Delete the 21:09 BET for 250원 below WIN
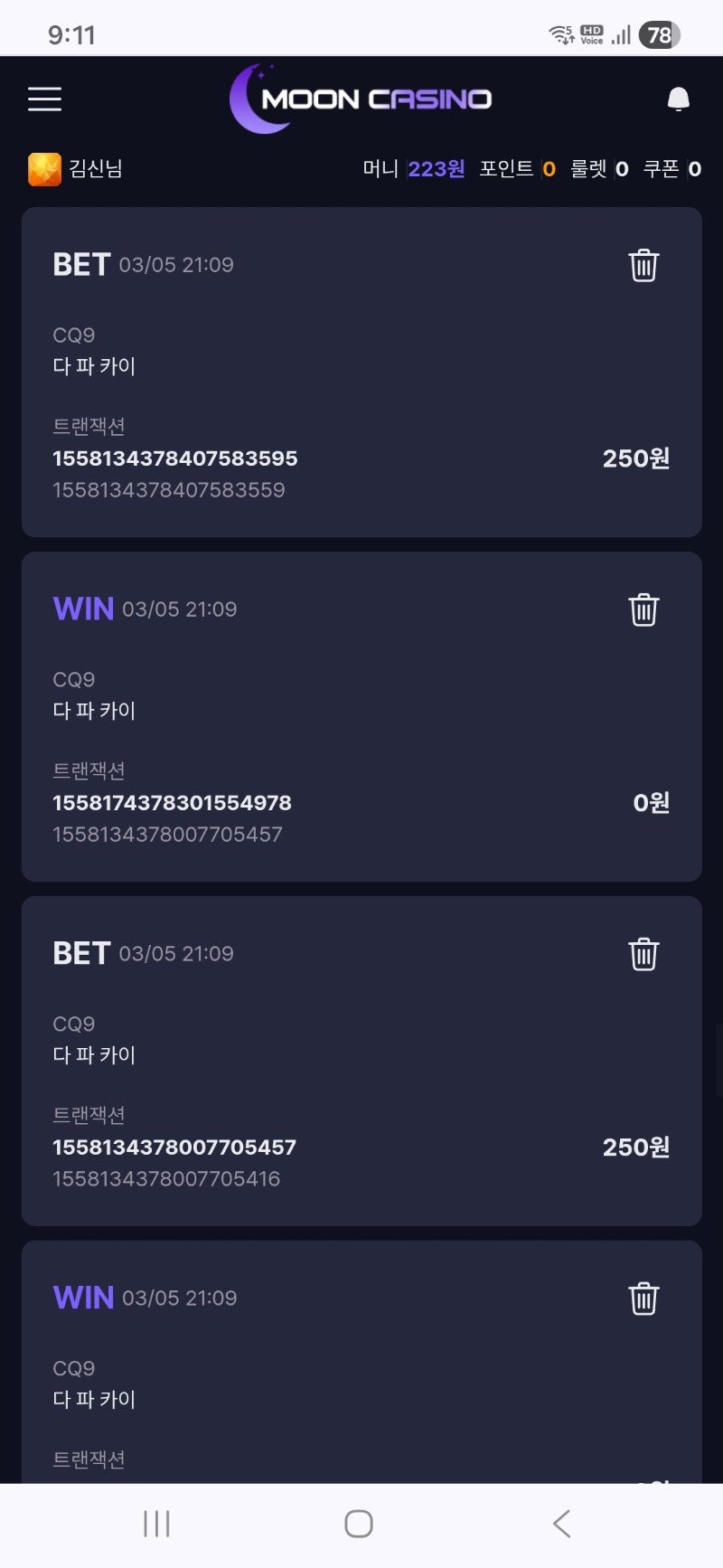 click(643, 953)
